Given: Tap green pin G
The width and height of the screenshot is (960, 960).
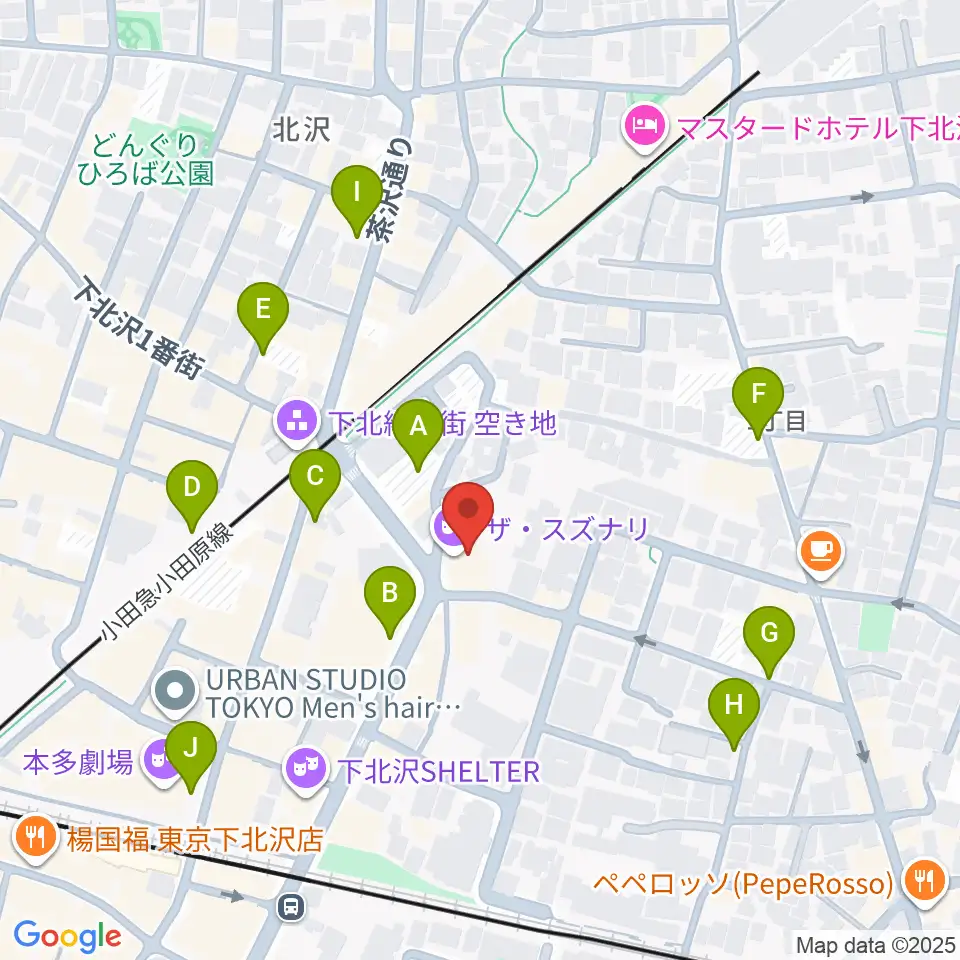Looking at the screenshot, I should point(769,641).
